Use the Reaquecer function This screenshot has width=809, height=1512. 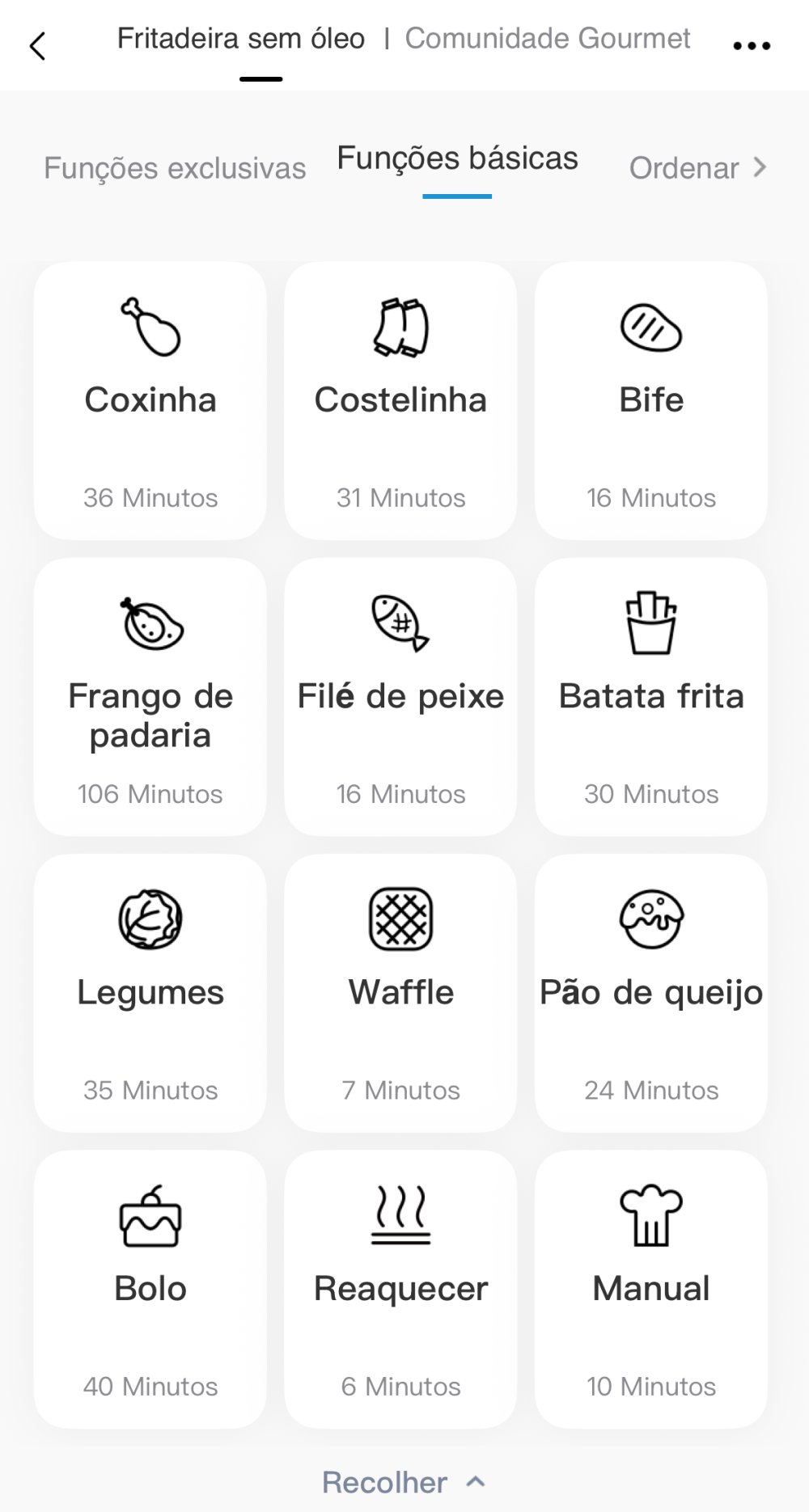(x=400, y=1289)
